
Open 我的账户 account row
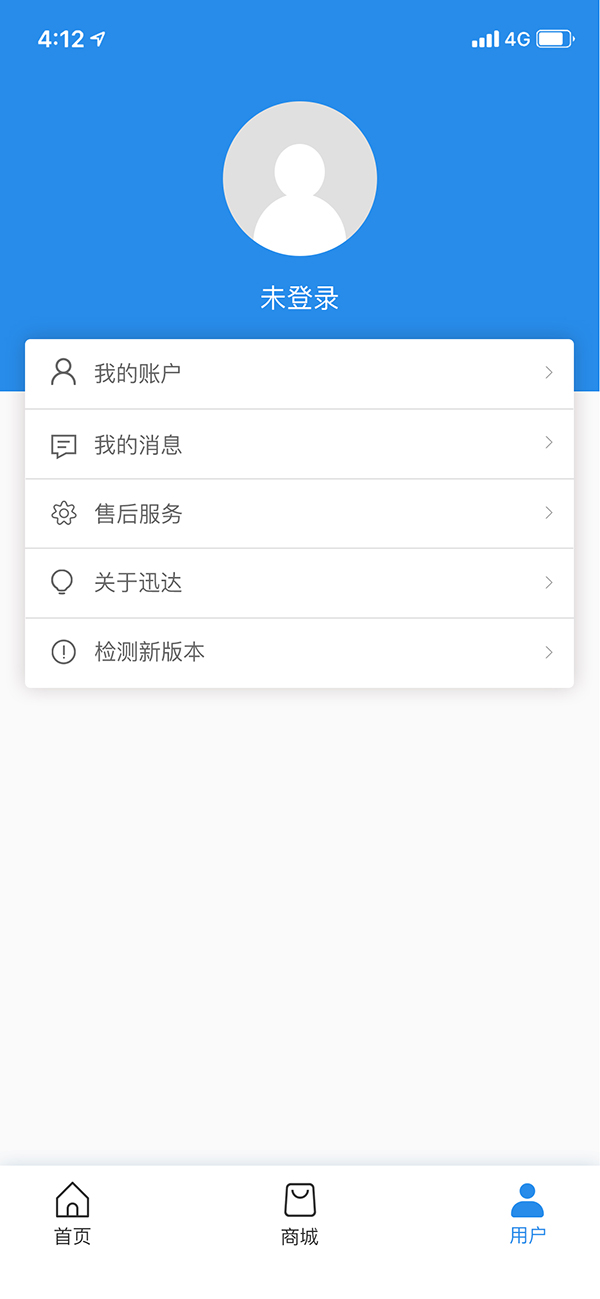299,374
